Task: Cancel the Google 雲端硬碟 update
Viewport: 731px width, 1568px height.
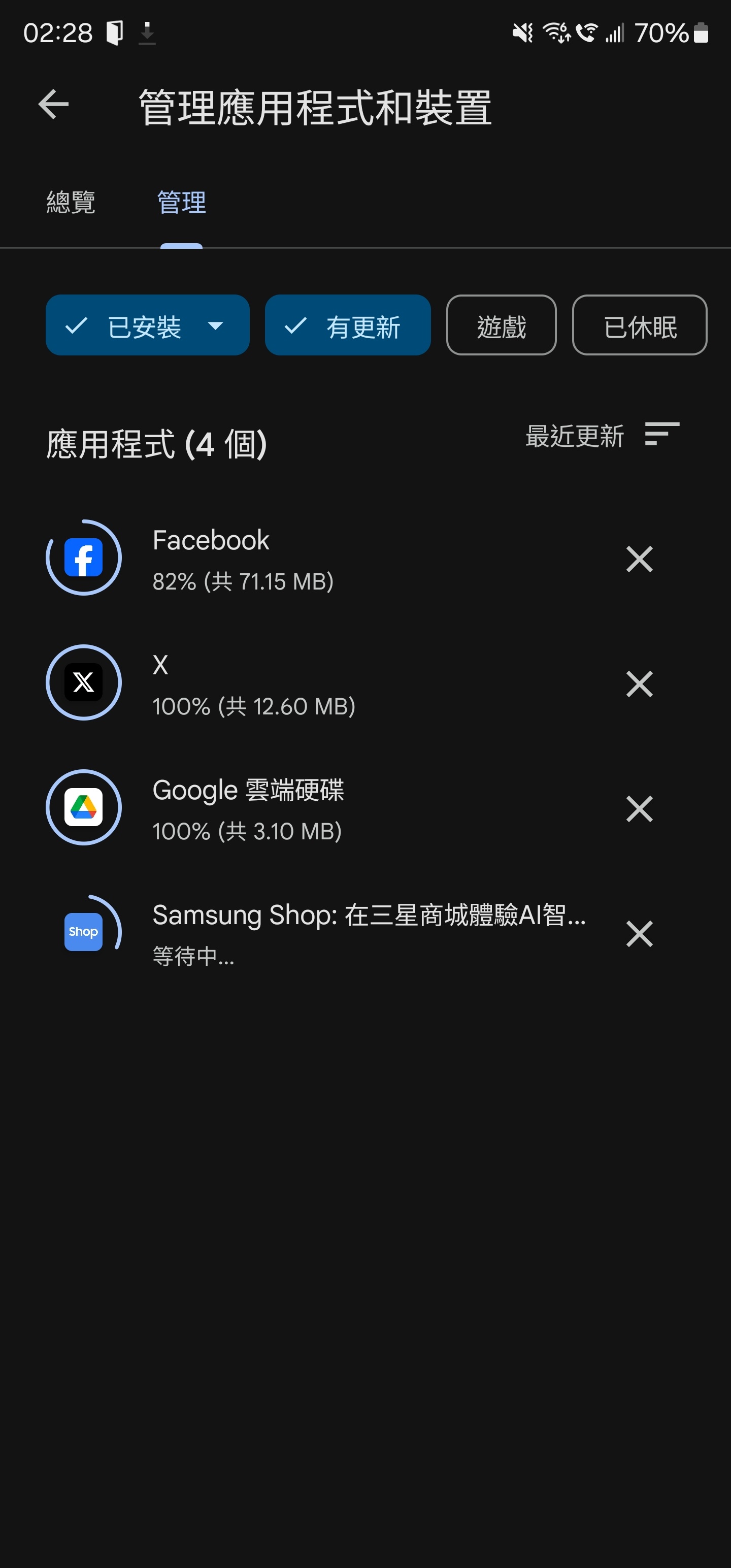Action: tap(639, 808)
